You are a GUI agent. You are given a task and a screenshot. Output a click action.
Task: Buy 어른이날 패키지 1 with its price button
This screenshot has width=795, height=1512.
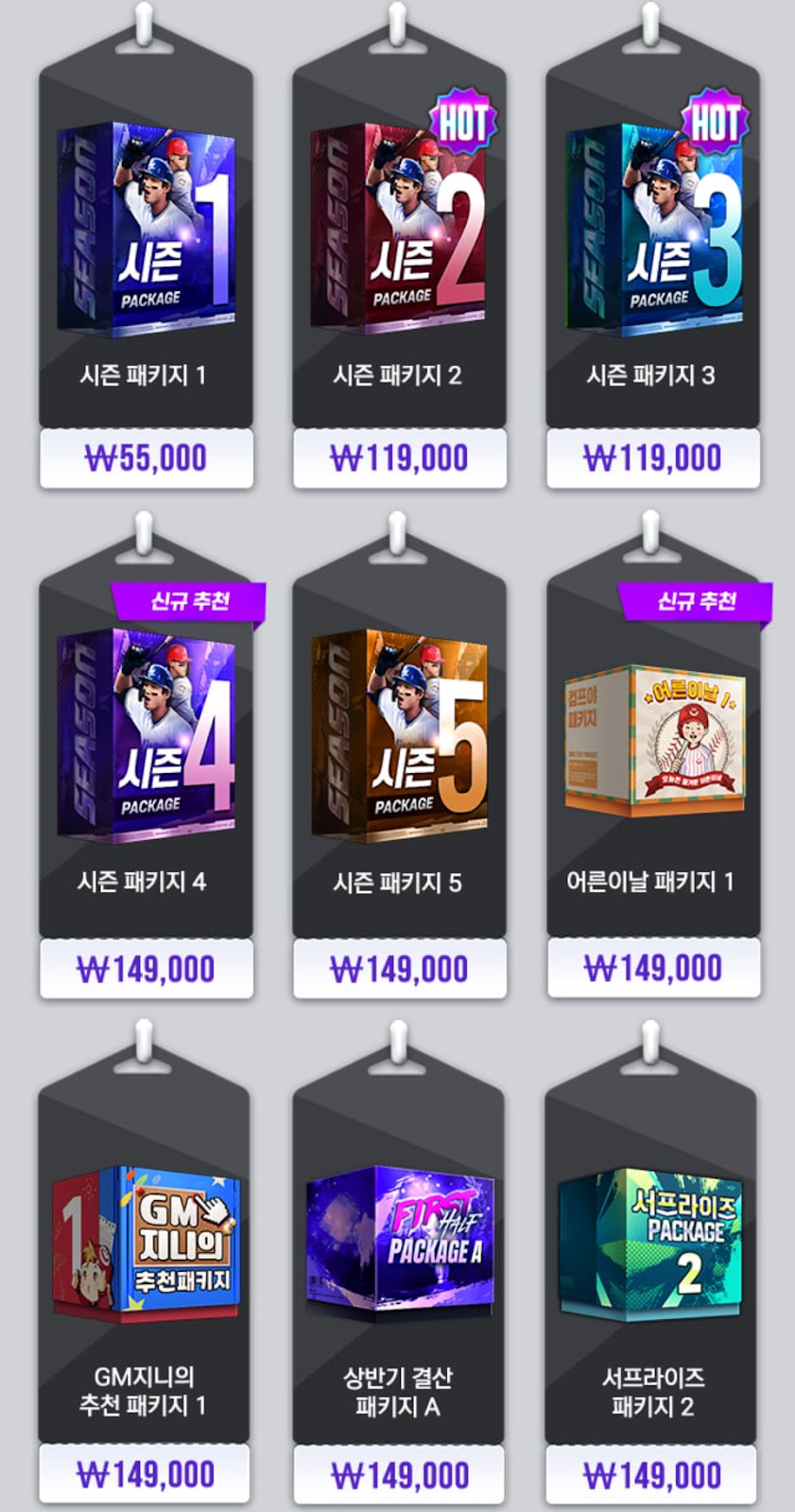[x=652, y=970]
